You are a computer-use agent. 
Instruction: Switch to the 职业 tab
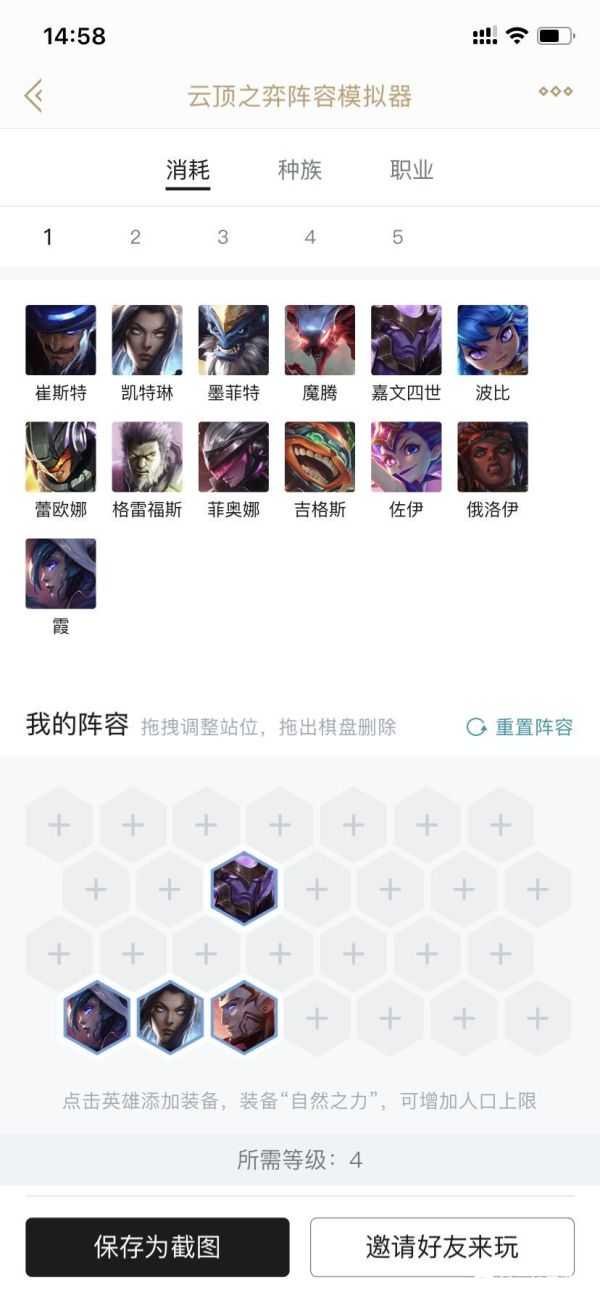(411, 169)
